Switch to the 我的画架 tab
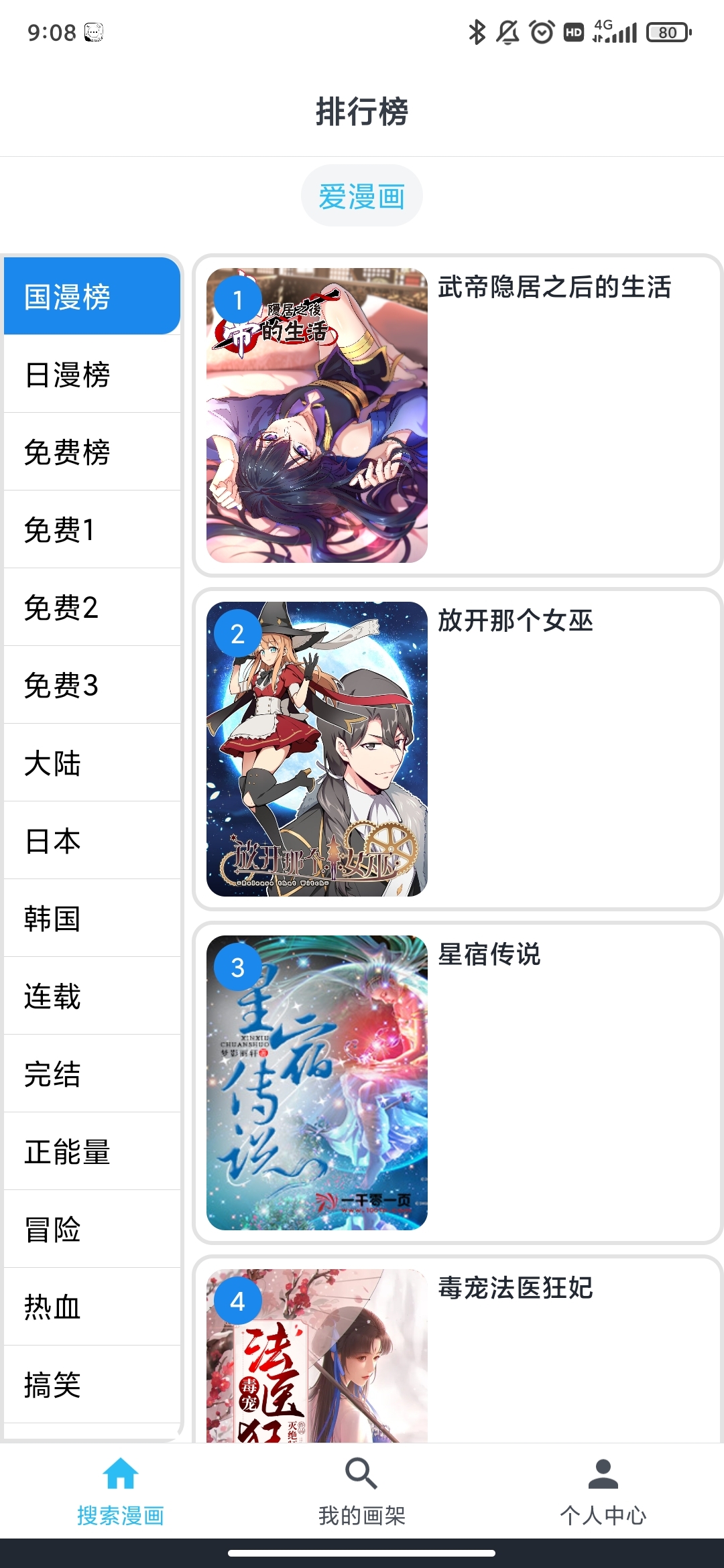This screenshot has height=1568, width=724. [x=361, y=1490]
